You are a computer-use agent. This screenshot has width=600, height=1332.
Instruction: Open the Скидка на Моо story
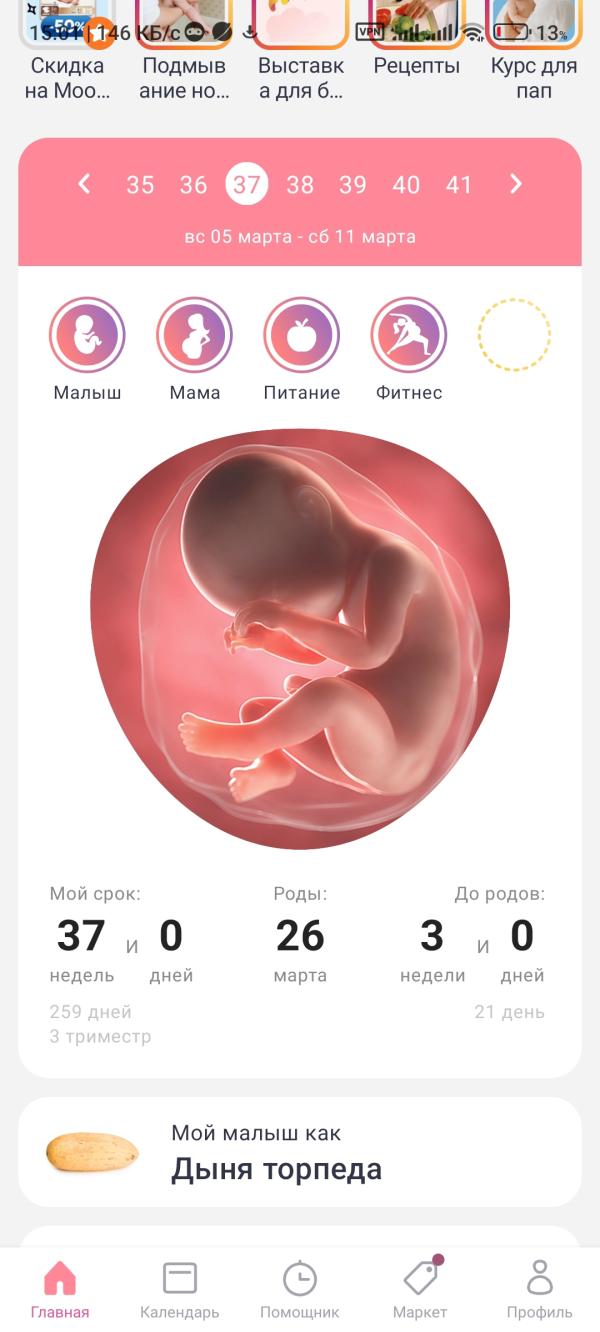pos(67,50)
